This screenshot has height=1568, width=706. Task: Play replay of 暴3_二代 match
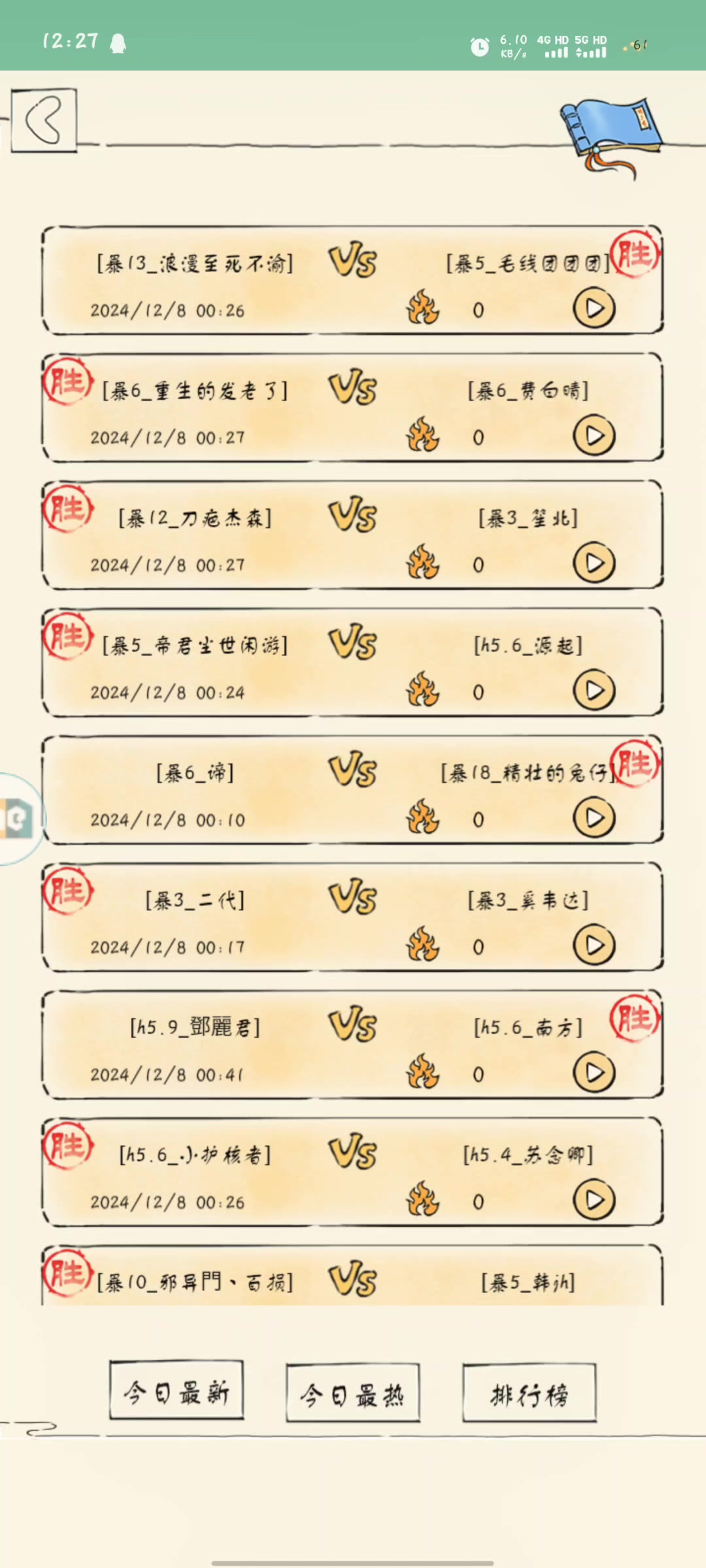point(594,945)
